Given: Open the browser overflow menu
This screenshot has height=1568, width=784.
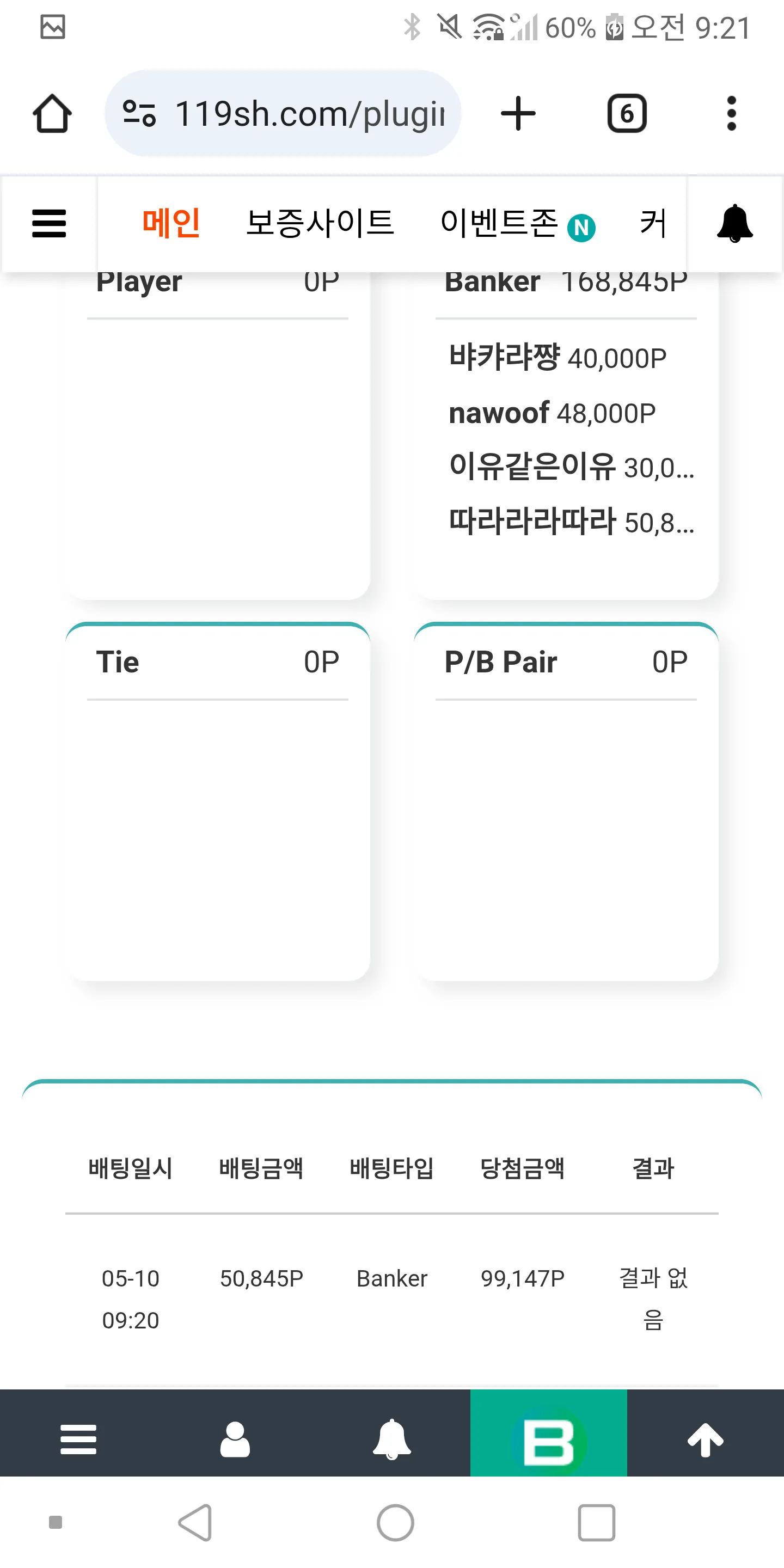Looking at the screenshot, I should (x=732, y=114).
